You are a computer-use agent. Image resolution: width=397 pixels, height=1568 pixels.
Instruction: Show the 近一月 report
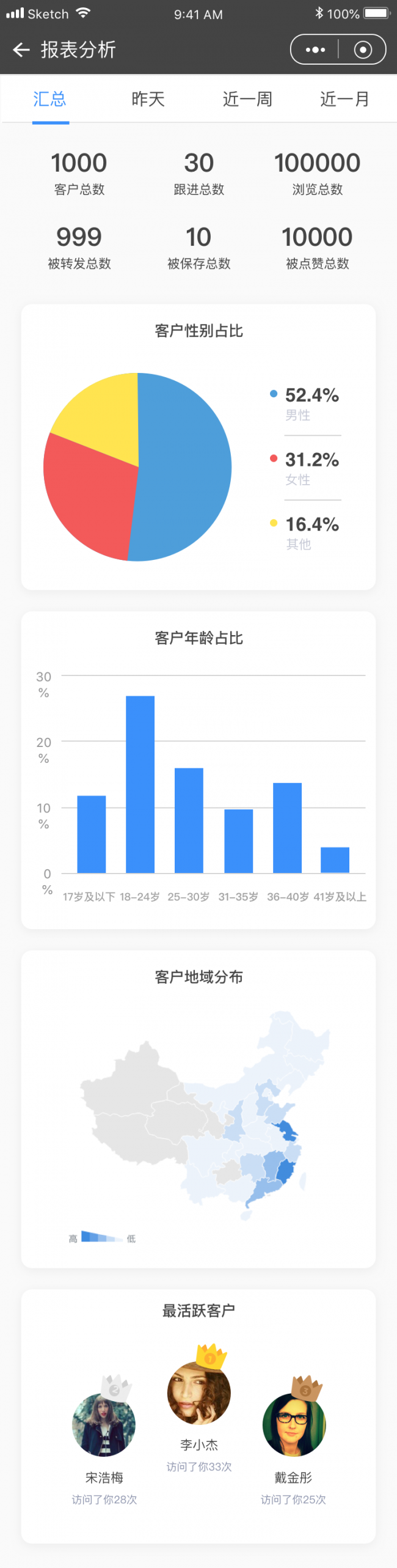(x=345, y=99)
